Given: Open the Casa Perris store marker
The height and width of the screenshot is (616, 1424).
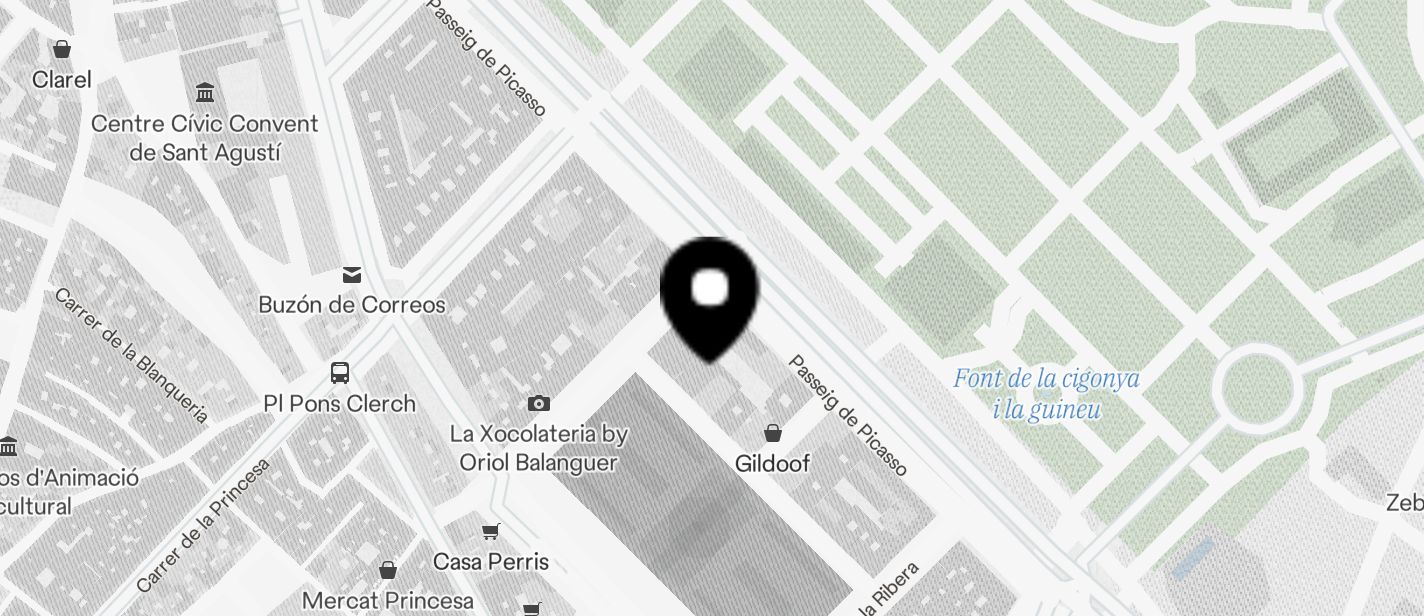Looking at the screenshot, I should pyautogui.click(x=490, y=531).
